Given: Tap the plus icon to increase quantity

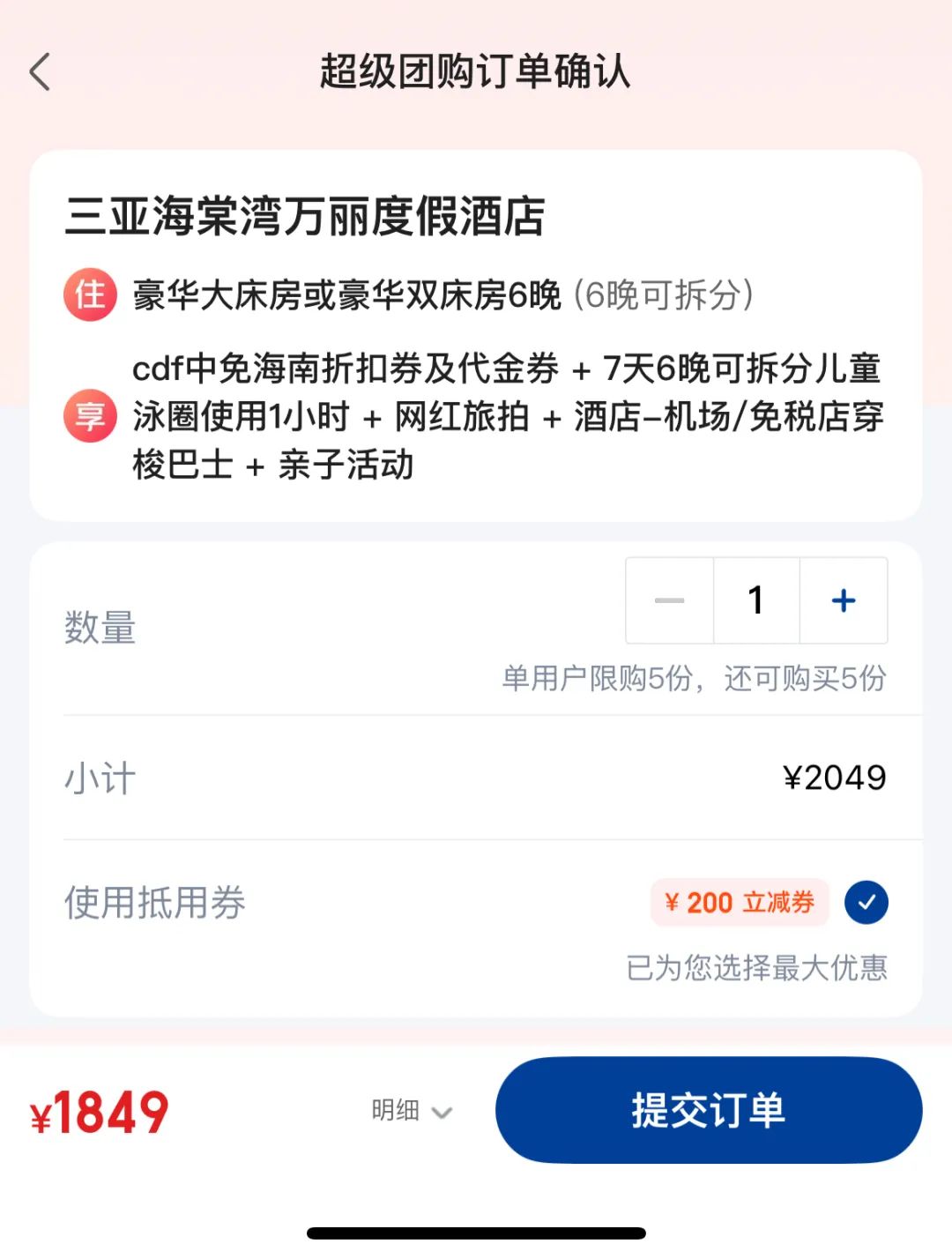Looking at the screenshot, I should point(843,600).
